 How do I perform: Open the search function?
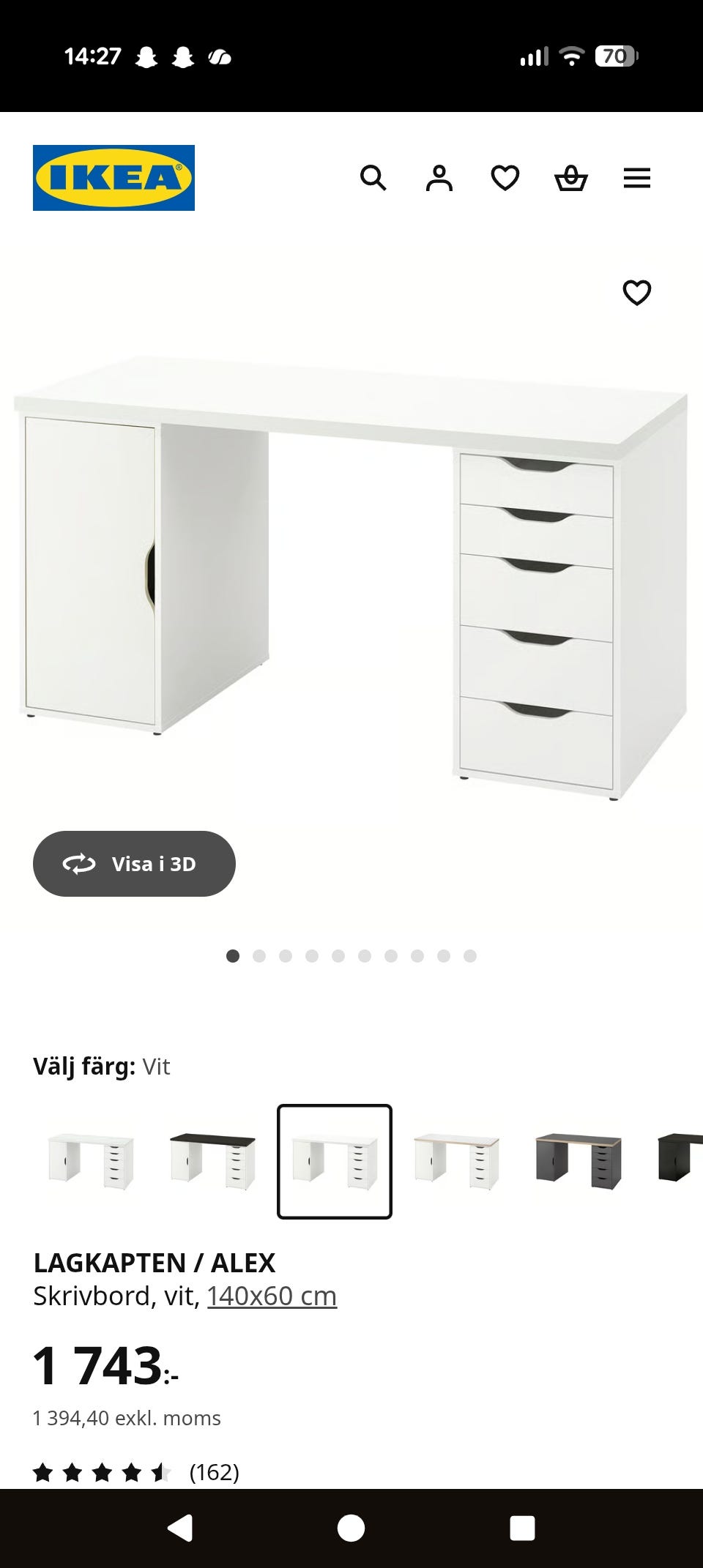click(373, 177)
